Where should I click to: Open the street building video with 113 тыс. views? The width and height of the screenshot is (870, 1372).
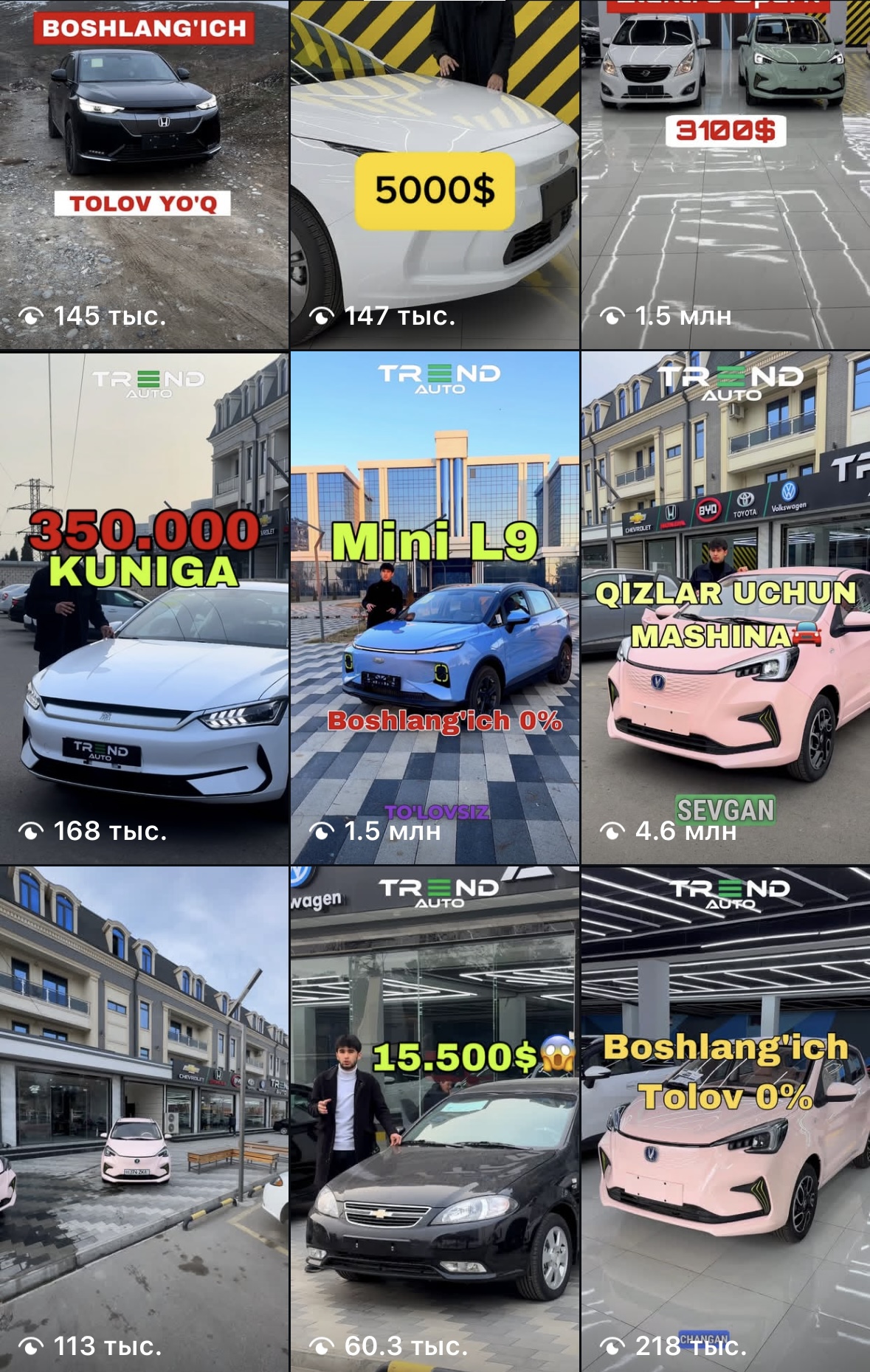[144, 1118]
